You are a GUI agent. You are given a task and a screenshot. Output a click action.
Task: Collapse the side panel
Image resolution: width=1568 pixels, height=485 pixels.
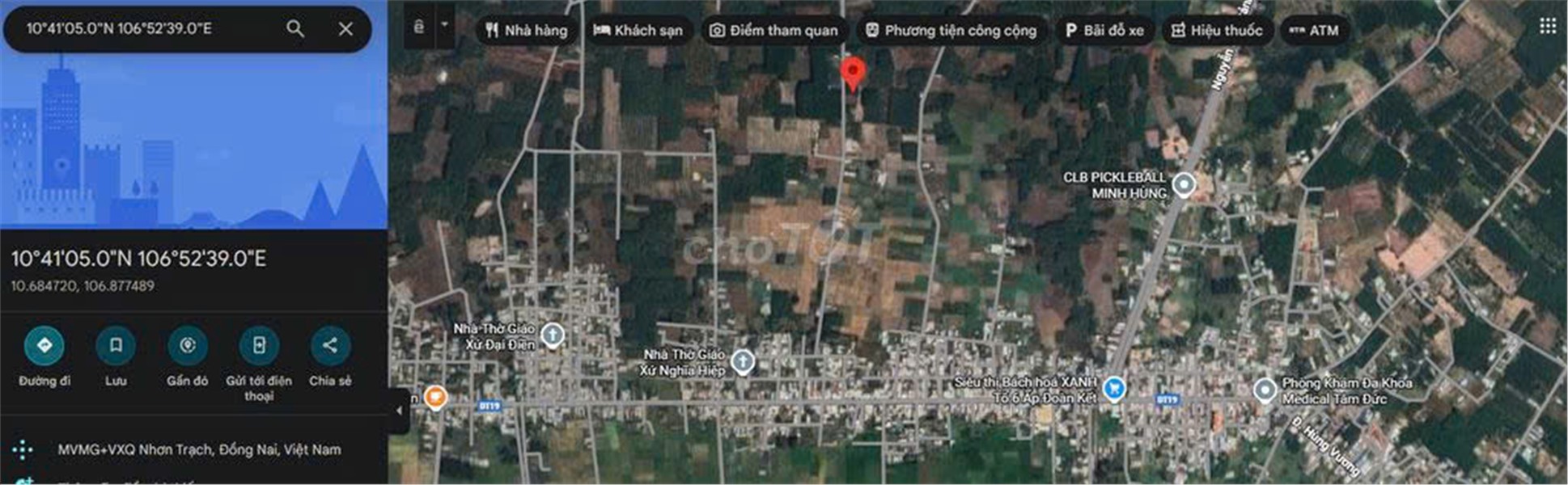(x=399, y=411)
